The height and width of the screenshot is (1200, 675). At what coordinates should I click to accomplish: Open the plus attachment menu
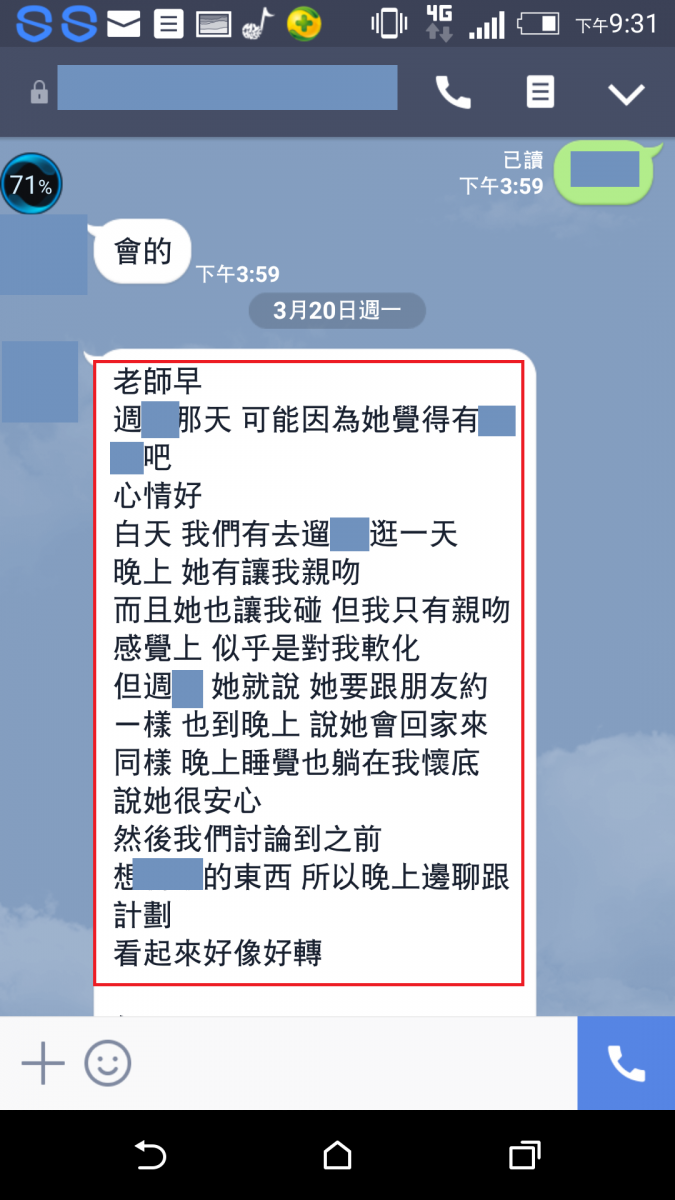(43, 1064)
